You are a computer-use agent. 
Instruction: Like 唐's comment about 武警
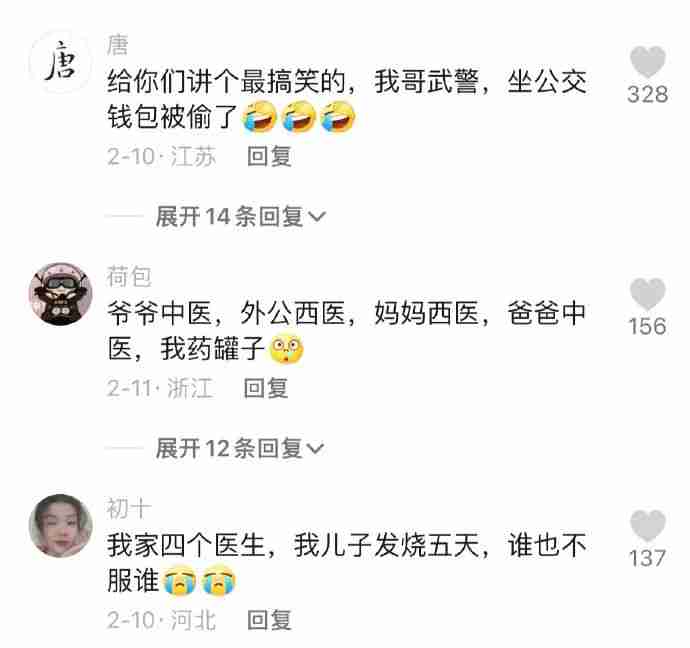tap(647, 64)
